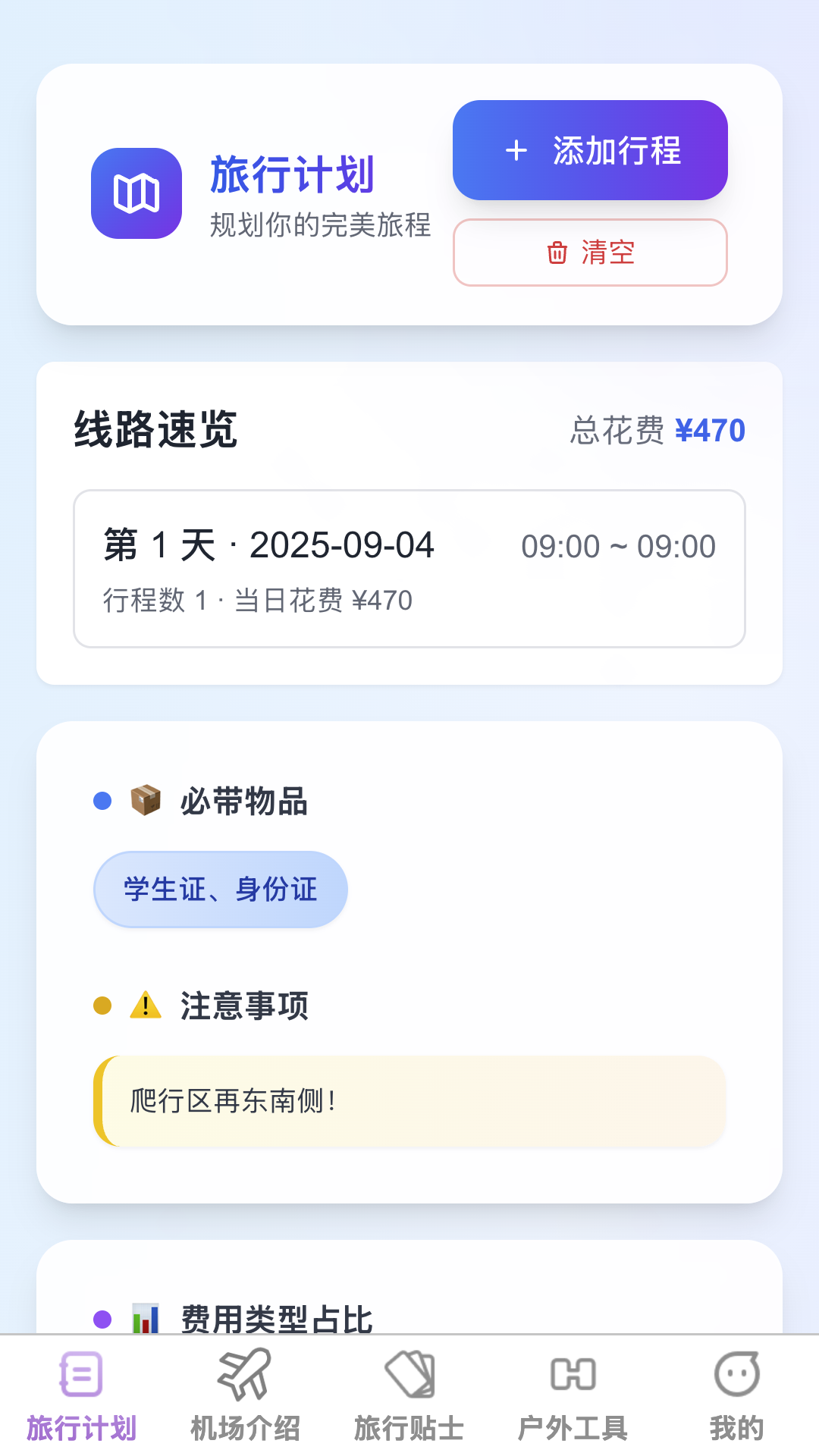This screenshot has height=1456, width=819.
Task: Tap the 添加行程 button
Action: pos(590,150)
